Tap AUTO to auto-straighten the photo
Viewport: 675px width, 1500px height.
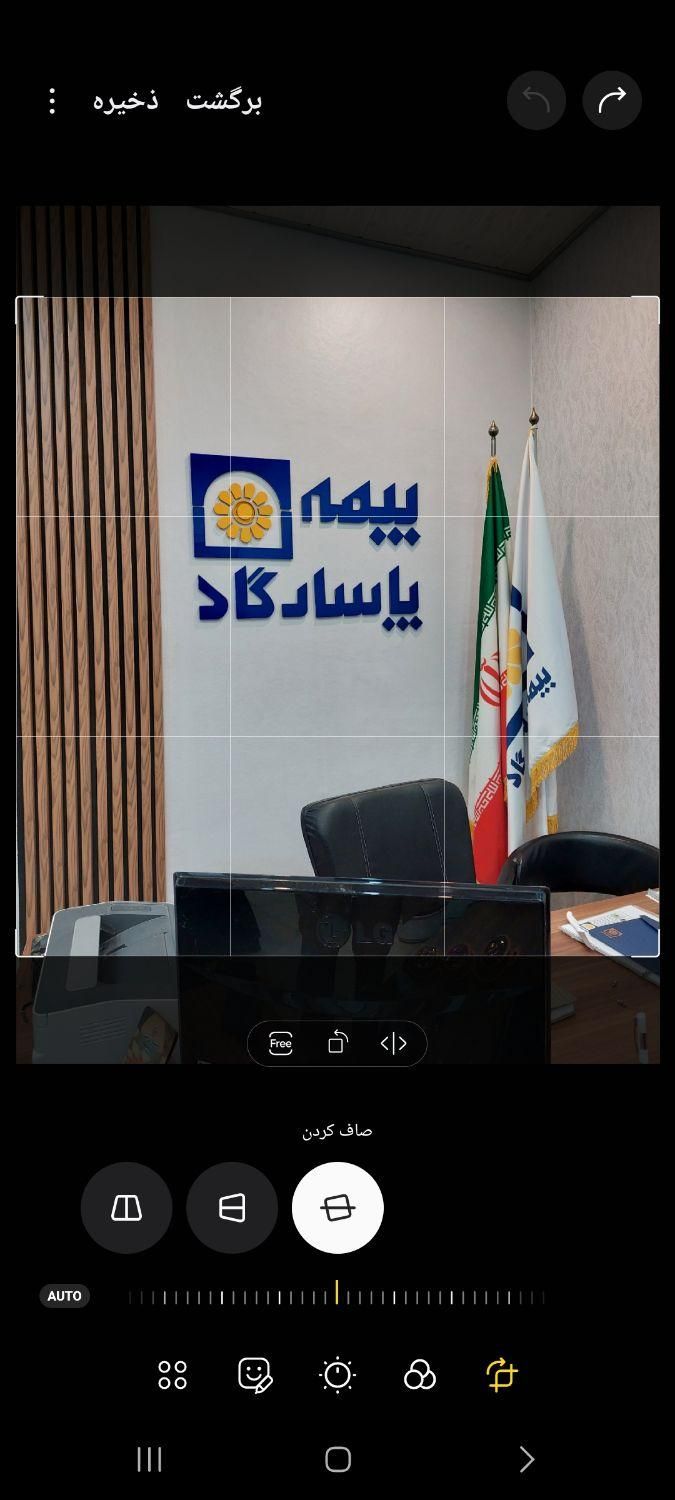65,1296
